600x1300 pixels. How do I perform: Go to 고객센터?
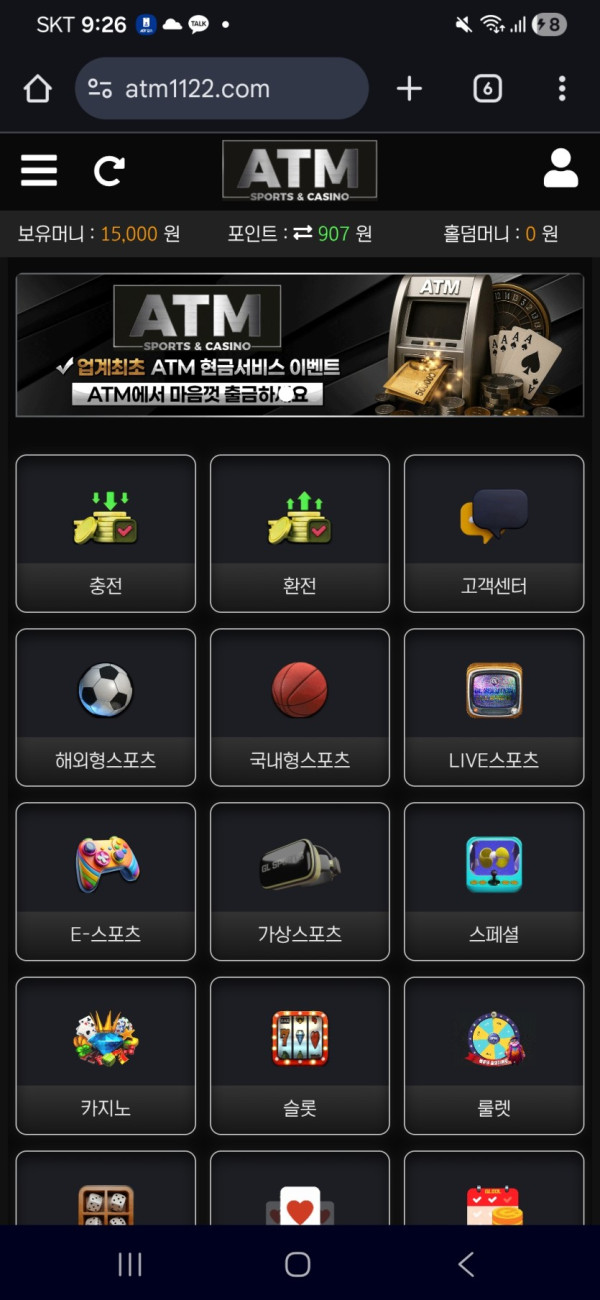[x=494, y=533]
